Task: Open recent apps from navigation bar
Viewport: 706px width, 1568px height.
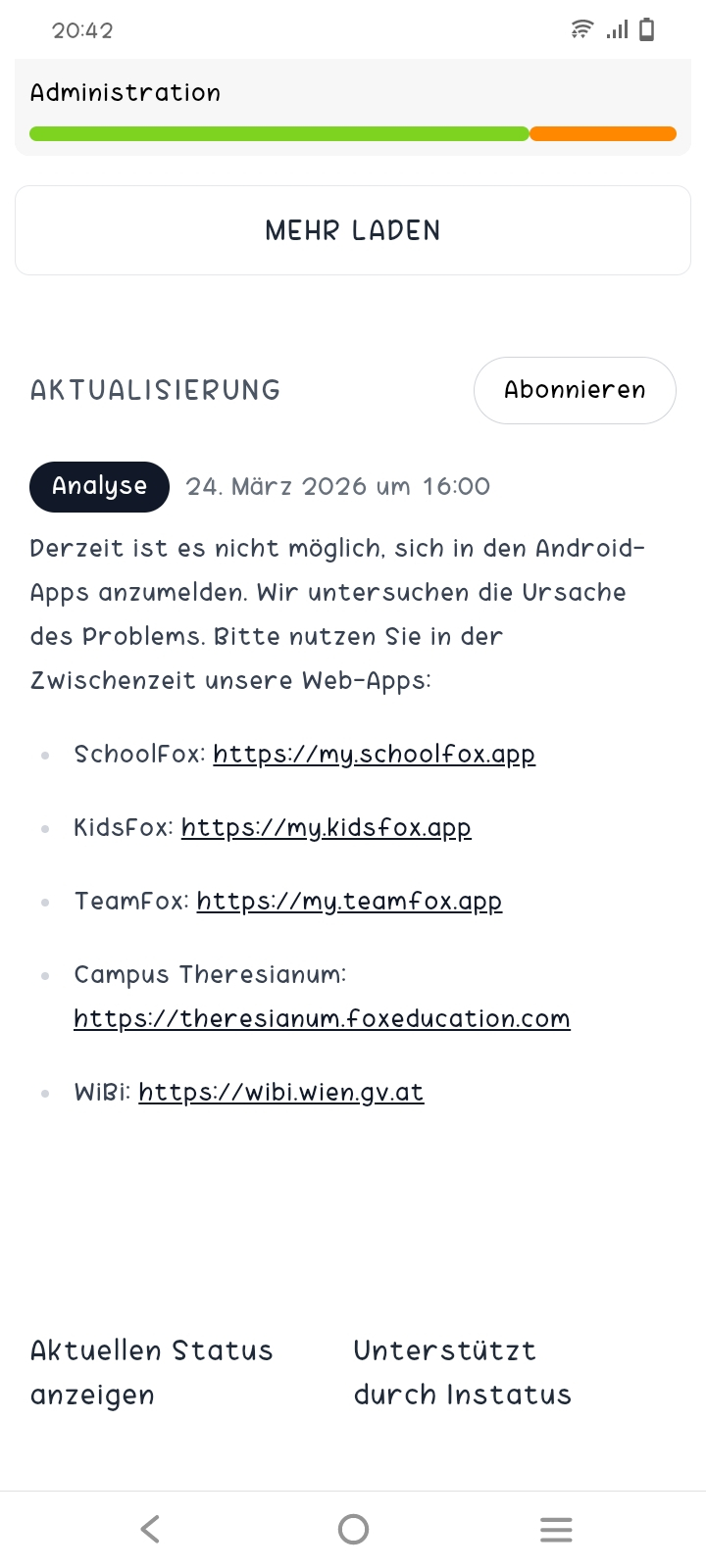Action: [556, 1529]
